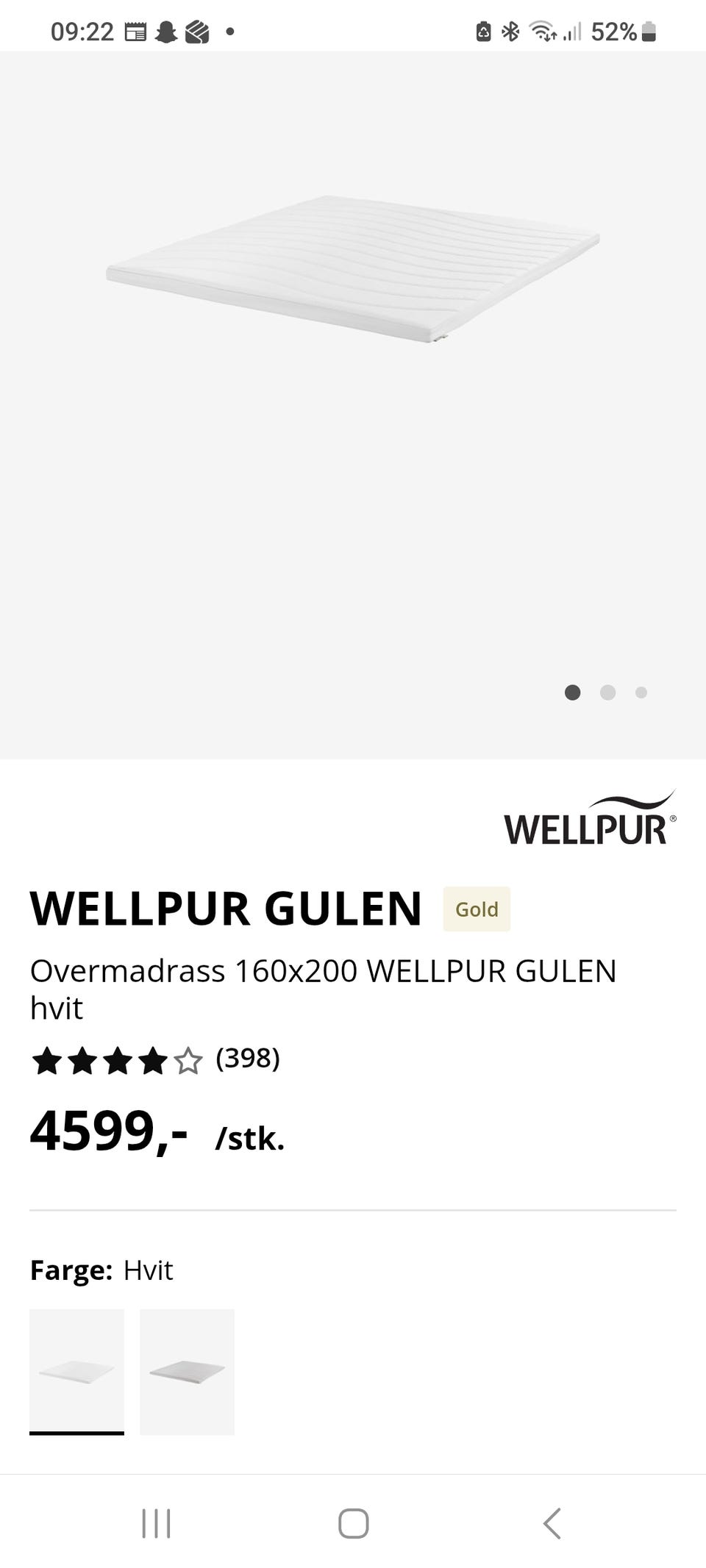Tap the Wi-Fi status icon
706x1568 pixels.
pos(542,31)
